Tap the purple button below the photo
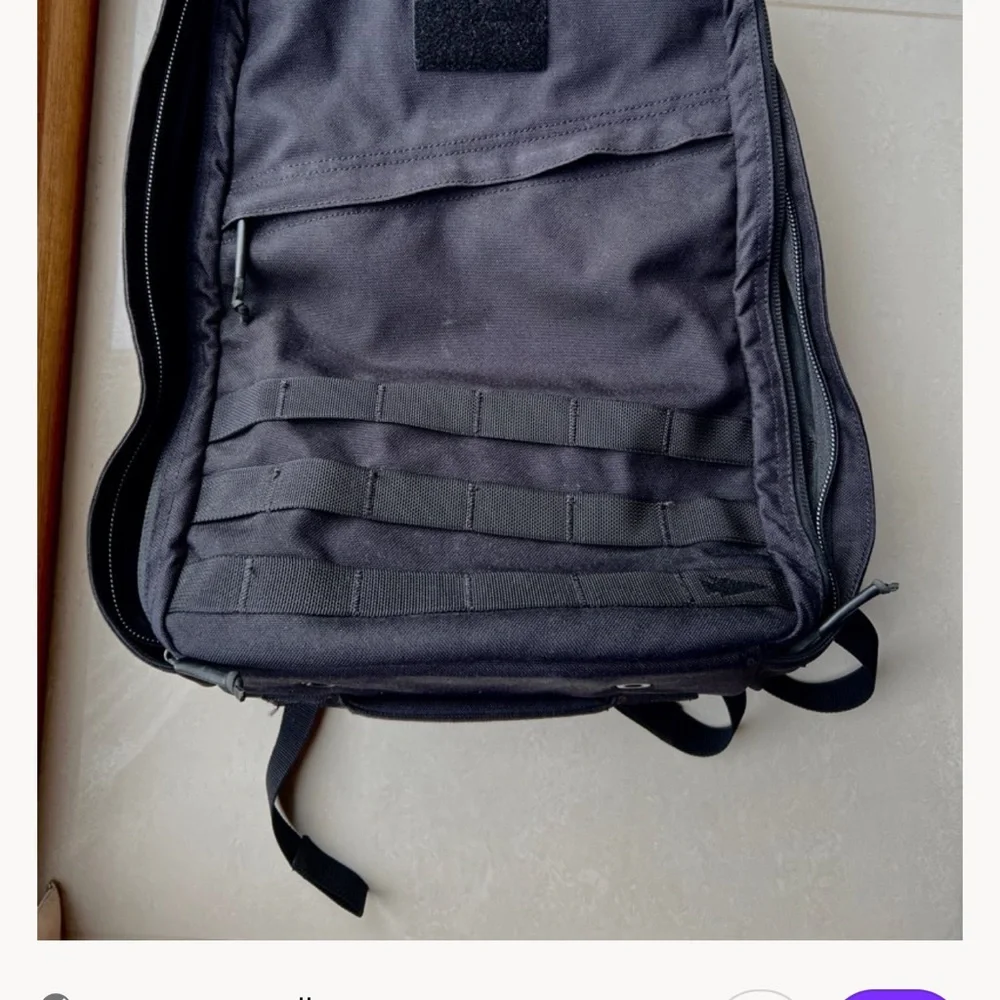Viewport: 1000px width, 1000px height. coord(894,994)
